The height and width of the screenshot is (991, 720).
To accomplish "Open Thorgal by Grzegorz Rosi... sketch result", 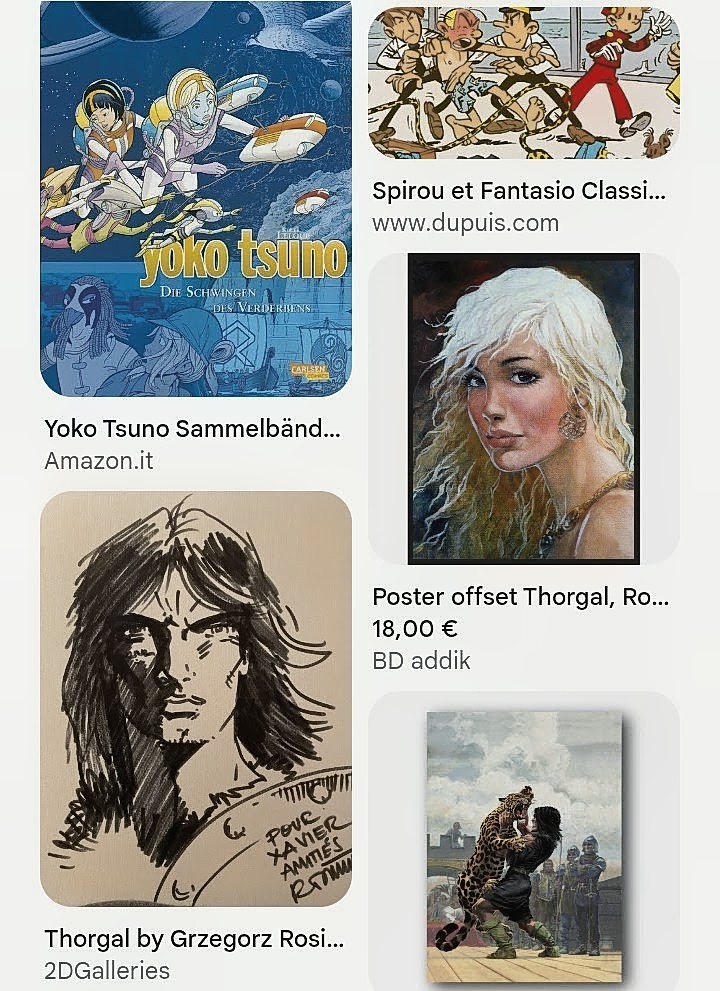I will 196,698.
